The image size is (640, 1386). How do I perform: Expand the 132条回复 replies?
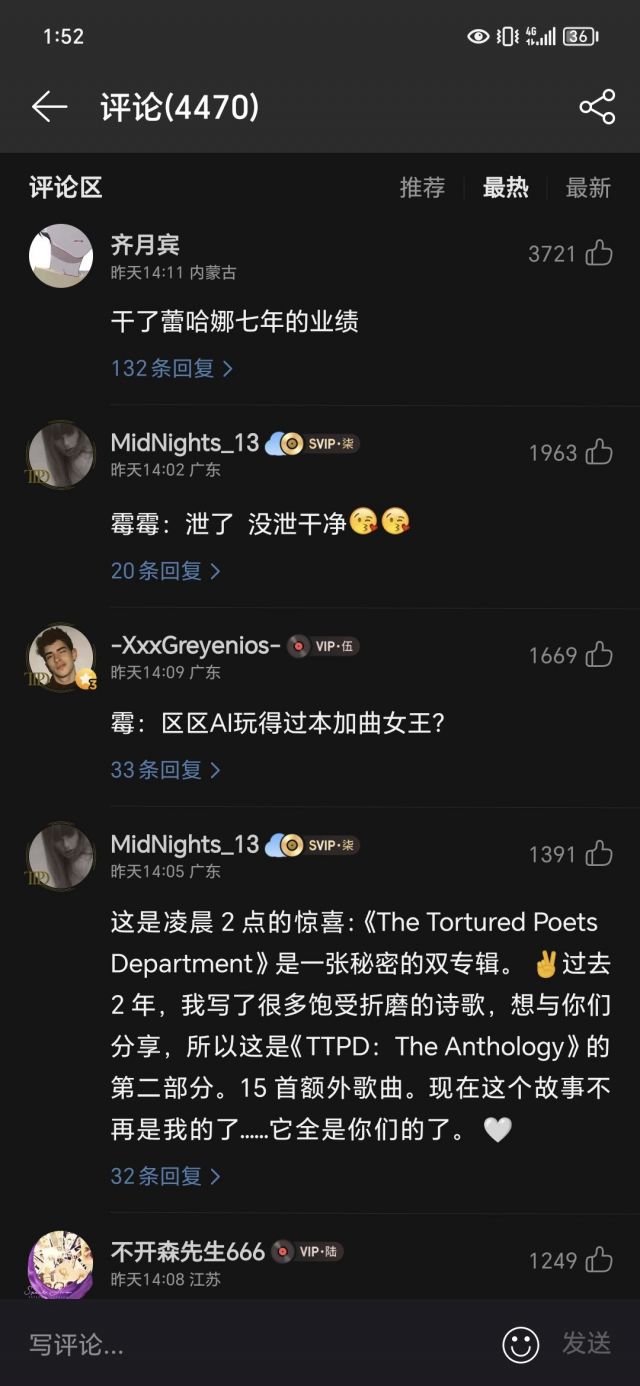pyautogui.click(x=172, y=368)
